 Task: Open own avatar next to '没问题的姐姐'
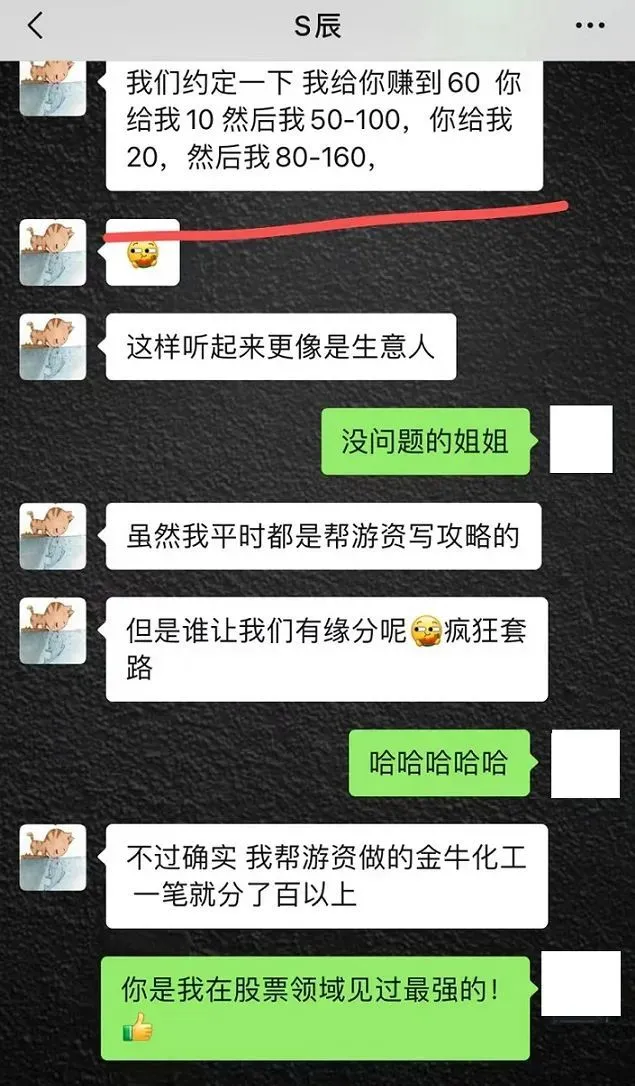581,440
